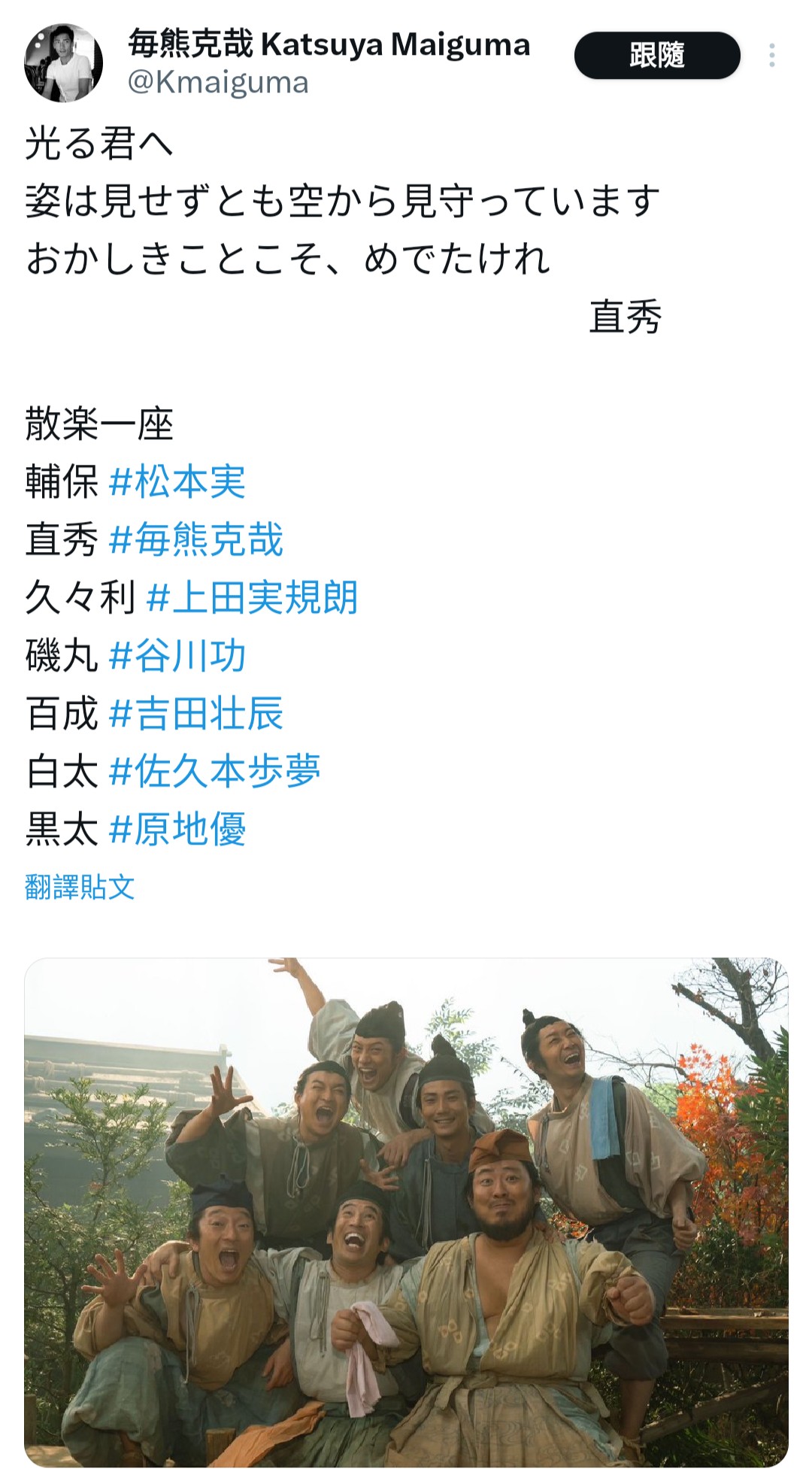
Task: Open hashtag #上田実規朗
Action: 252,598
